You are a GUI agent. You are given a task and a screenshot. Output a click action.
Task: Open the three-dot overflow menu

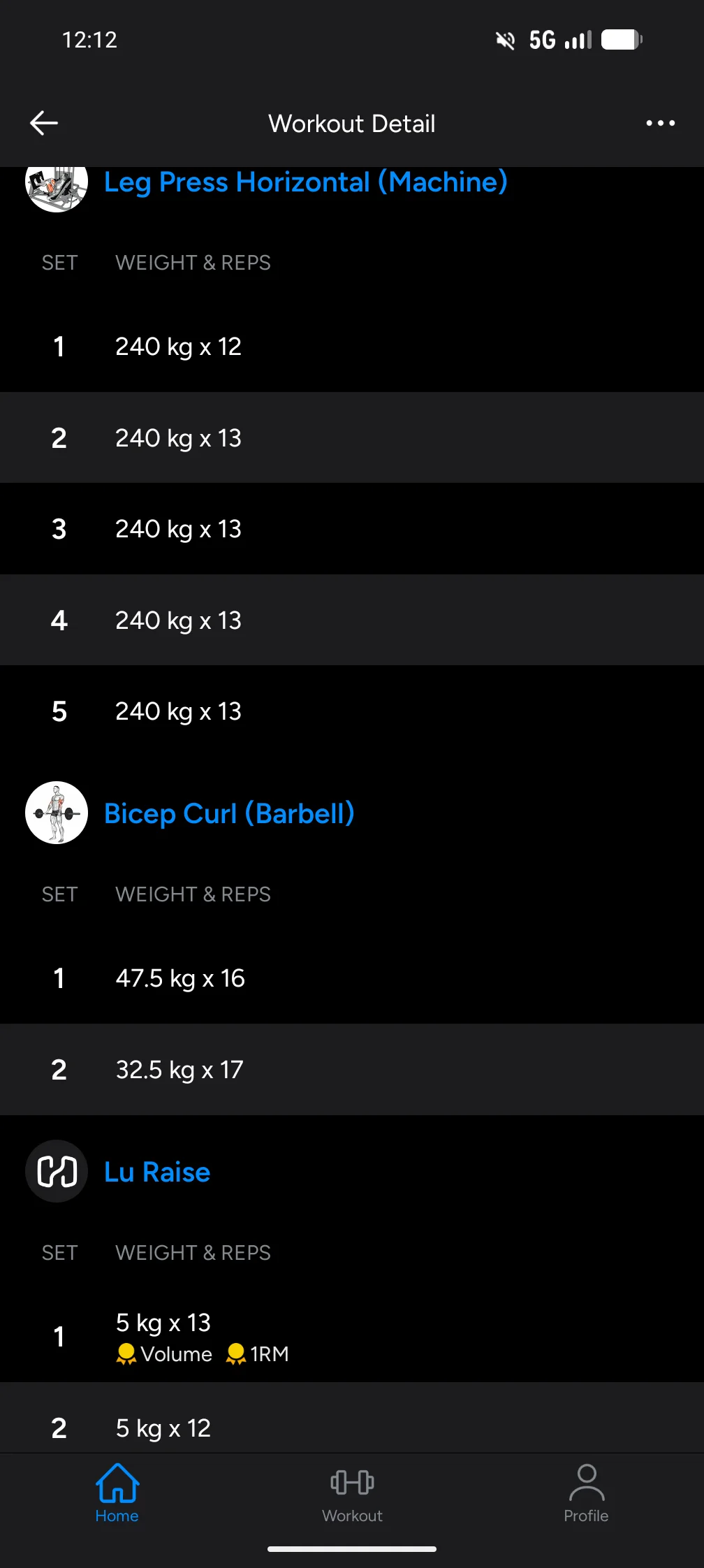tap(660, 123)
